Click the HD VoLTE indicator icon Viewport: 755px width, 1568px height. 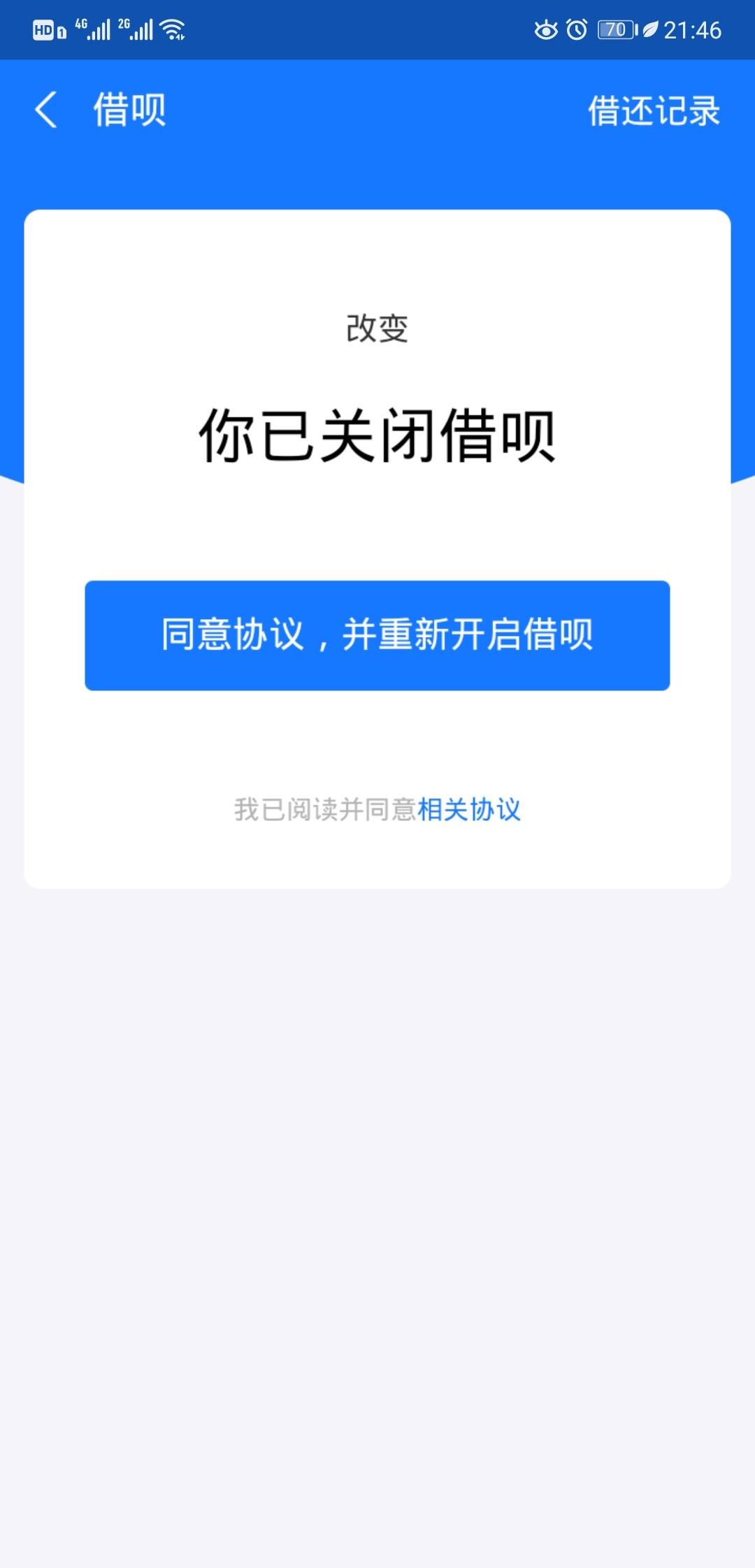pos(44,29)
